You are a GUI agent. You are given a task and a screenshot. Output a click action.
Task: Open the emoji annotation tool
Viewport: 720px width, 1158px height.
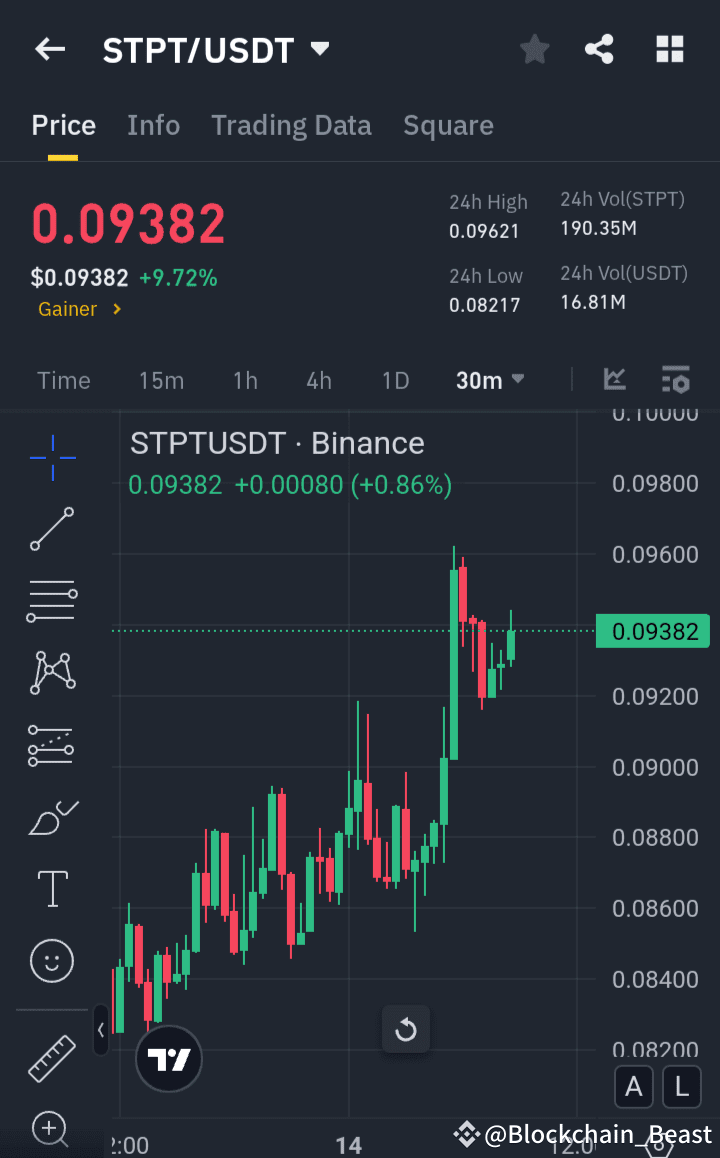click(51, 960)
